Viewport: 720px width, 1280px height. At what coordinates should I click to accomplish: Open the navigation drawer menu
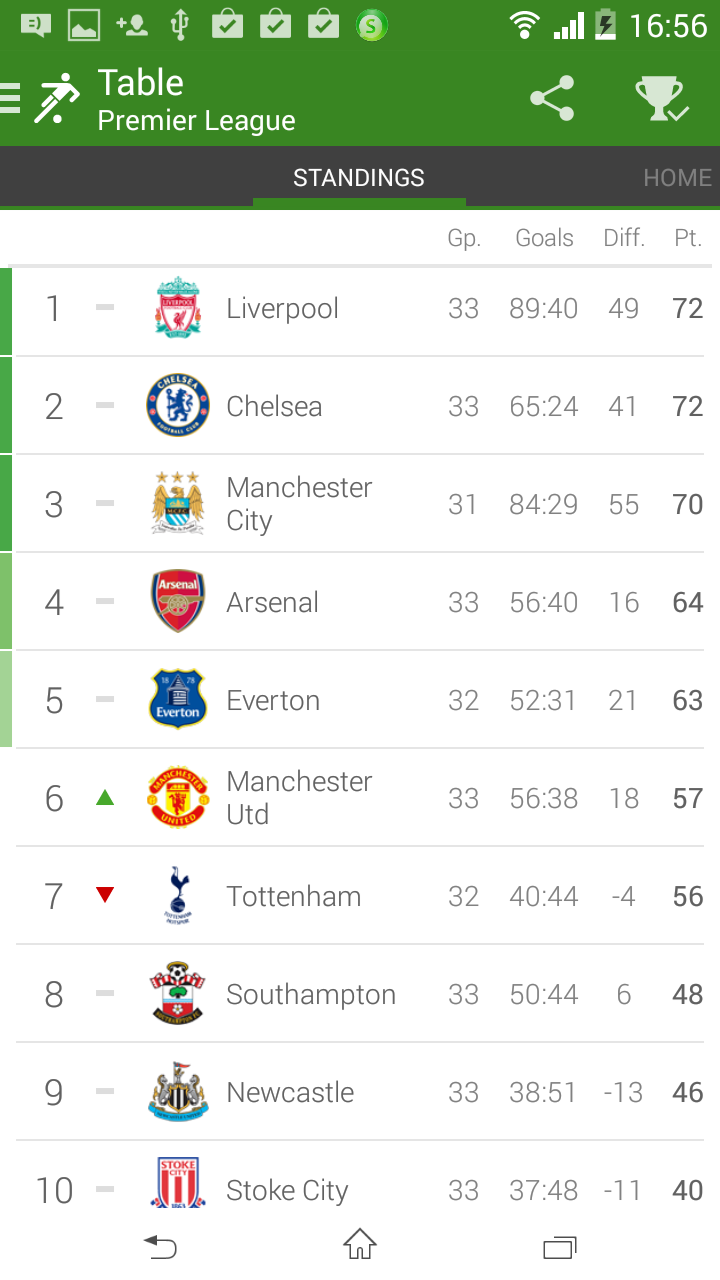12,99
